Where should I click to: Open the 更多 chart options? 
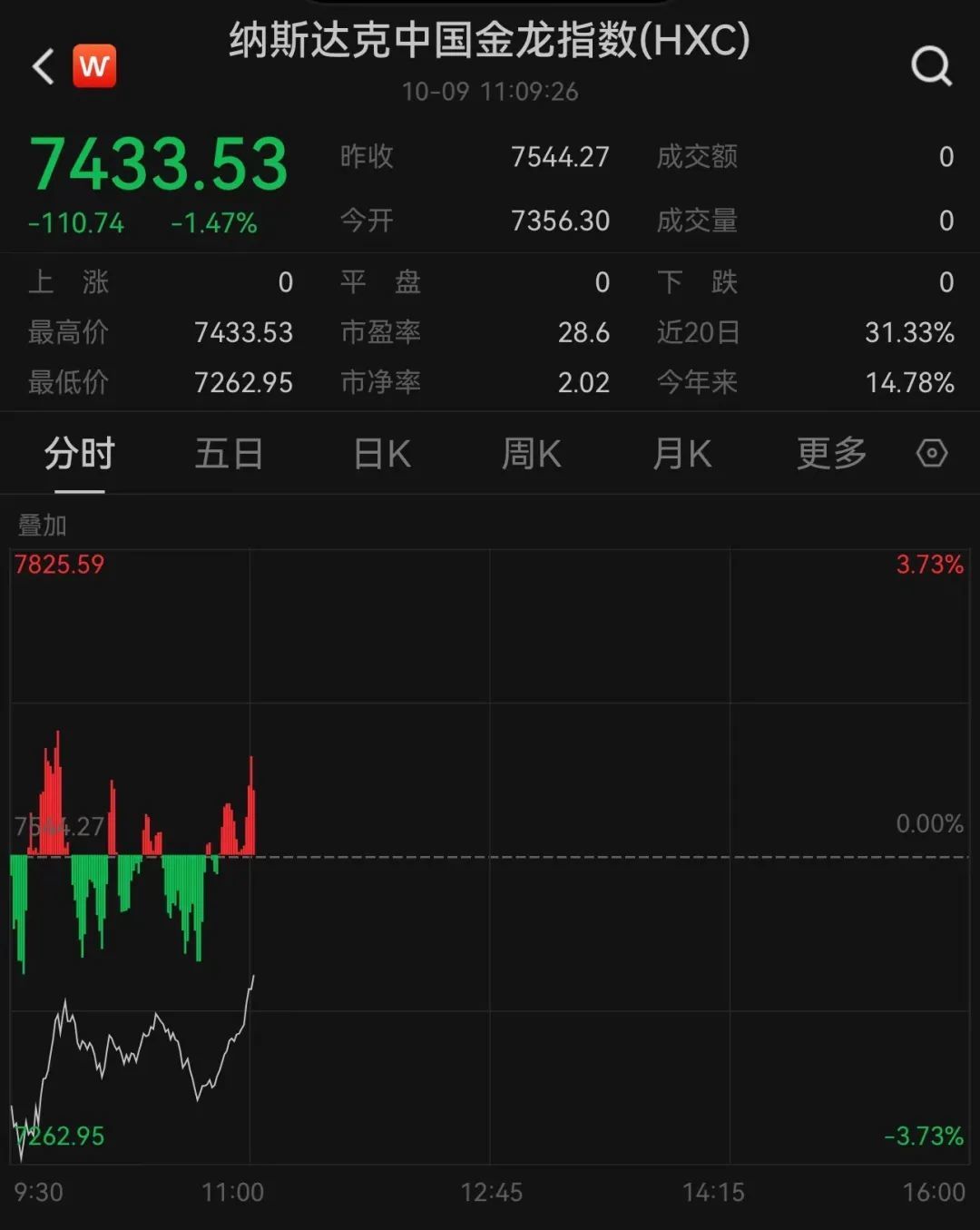[x=831, y=454]
